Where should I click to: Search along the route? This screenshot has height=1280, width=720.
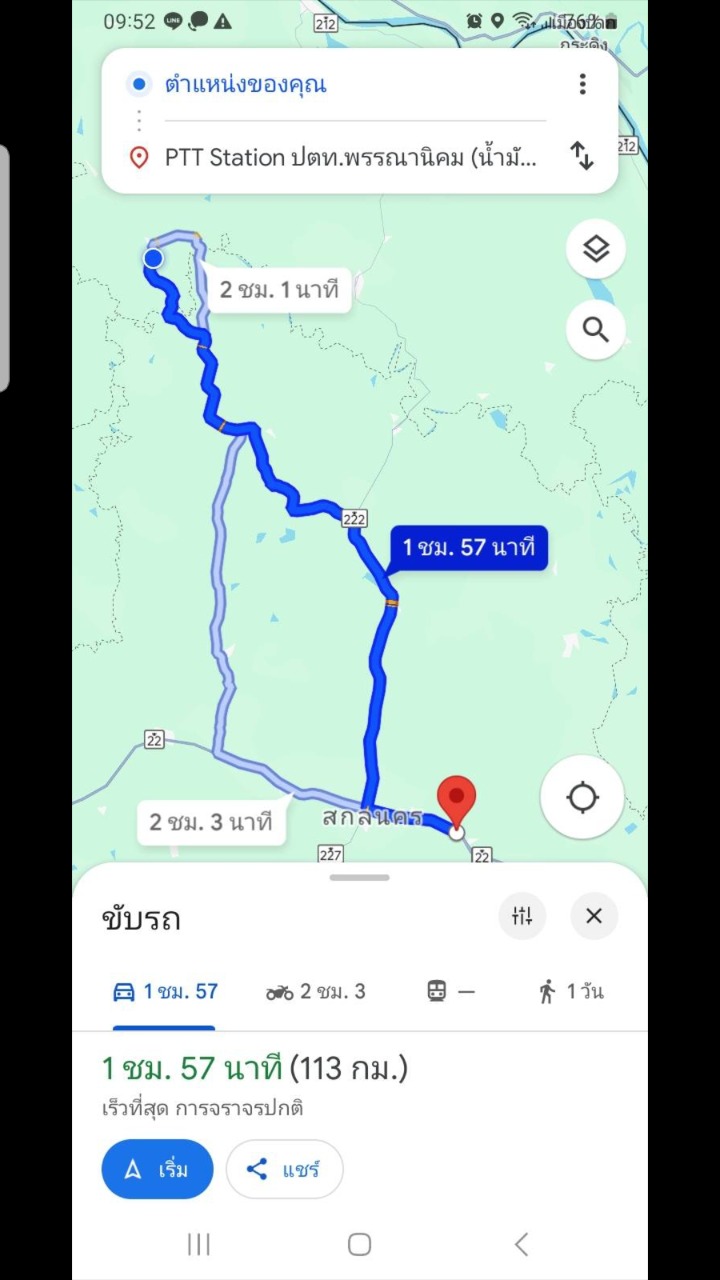[595, 329]
